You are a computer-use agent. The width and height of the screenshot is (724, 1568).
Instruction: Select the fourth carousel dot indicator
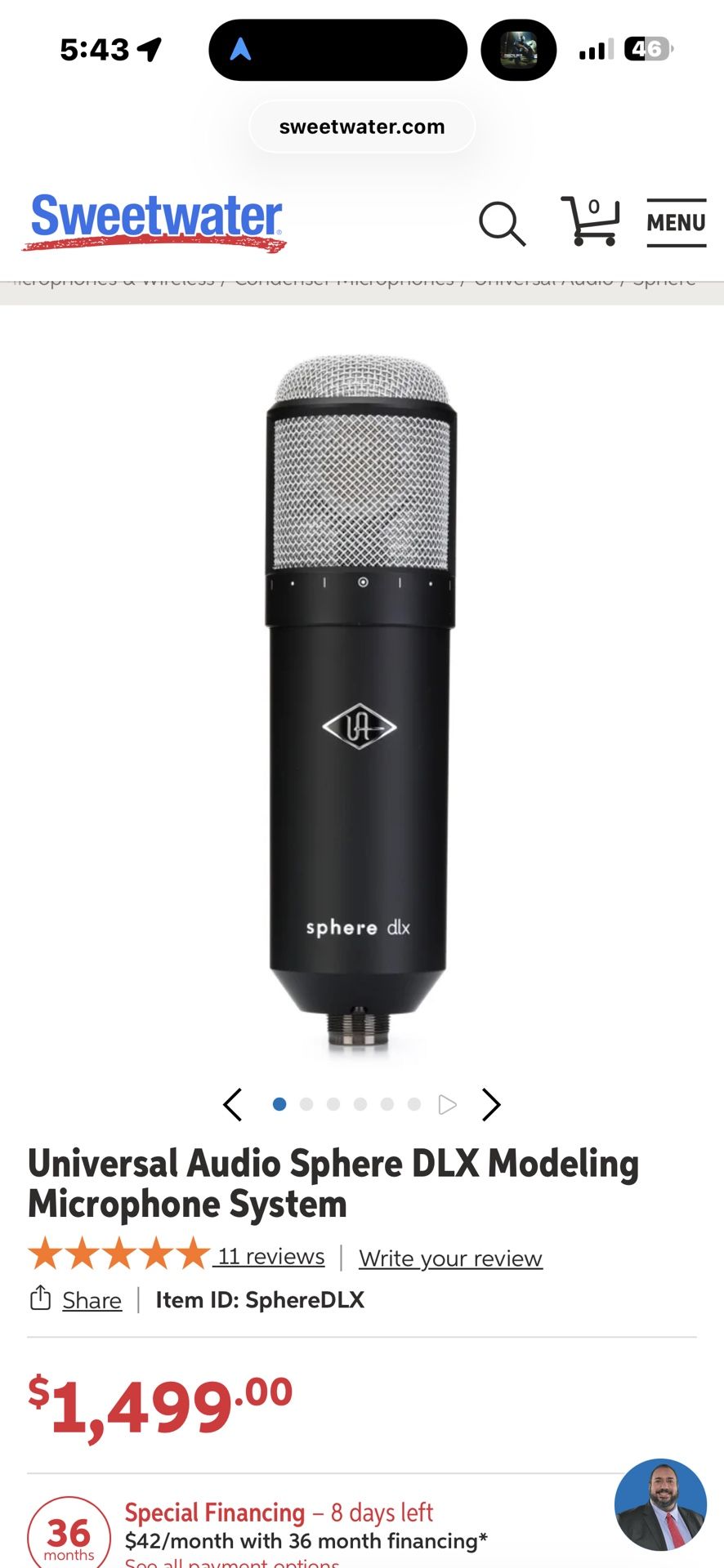[360, 1103]
